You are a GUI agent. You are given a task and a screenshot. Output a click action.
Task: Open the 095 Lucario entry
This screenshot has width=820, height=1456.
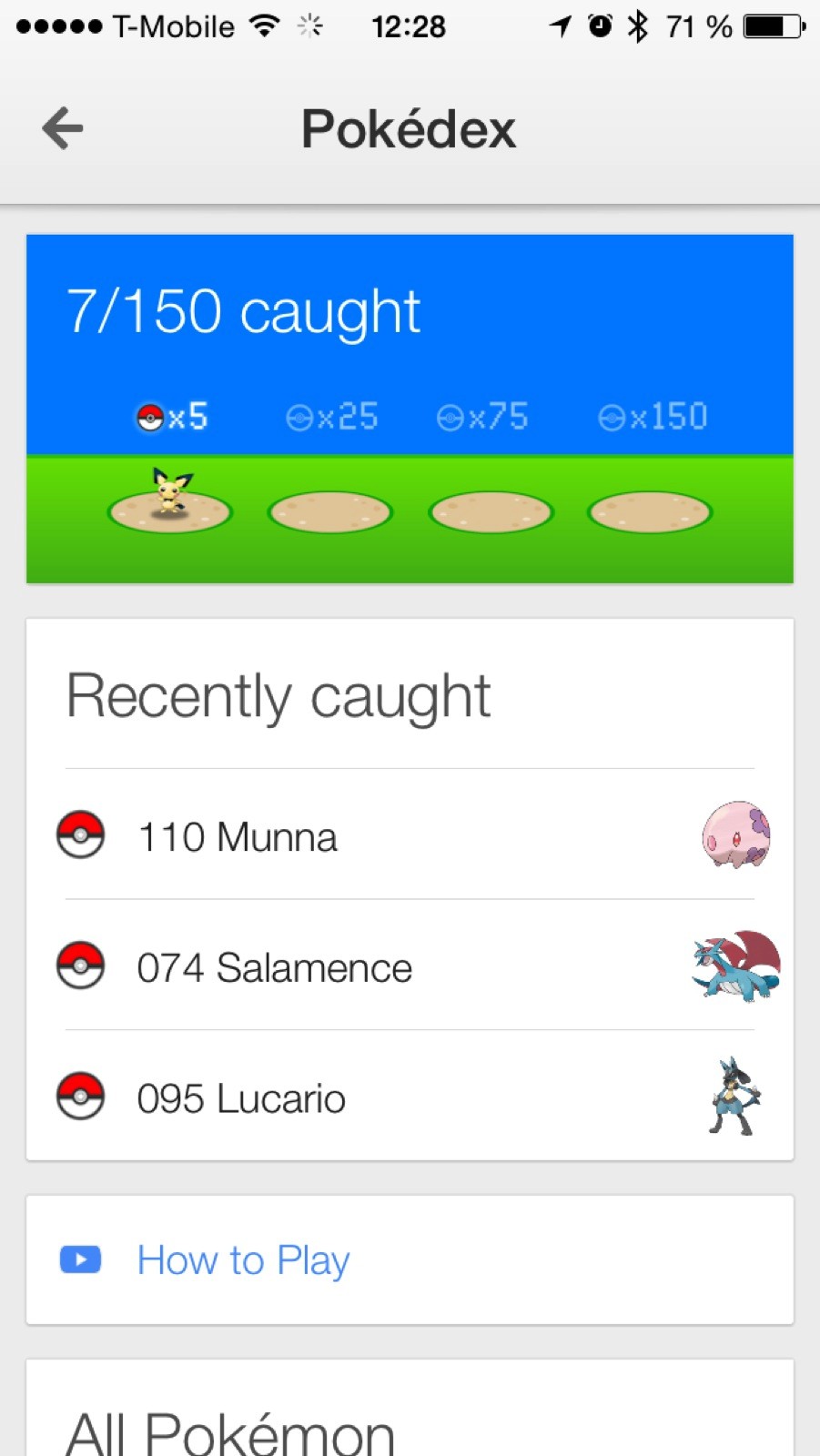[x=410, y=1096]
